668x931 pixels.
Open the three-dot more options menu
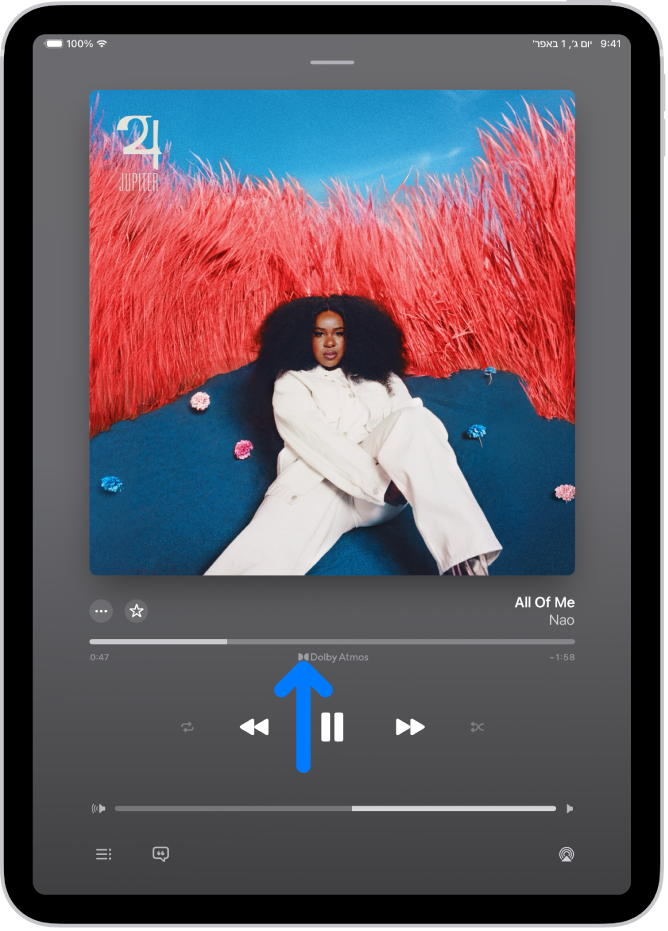(101, 610)
